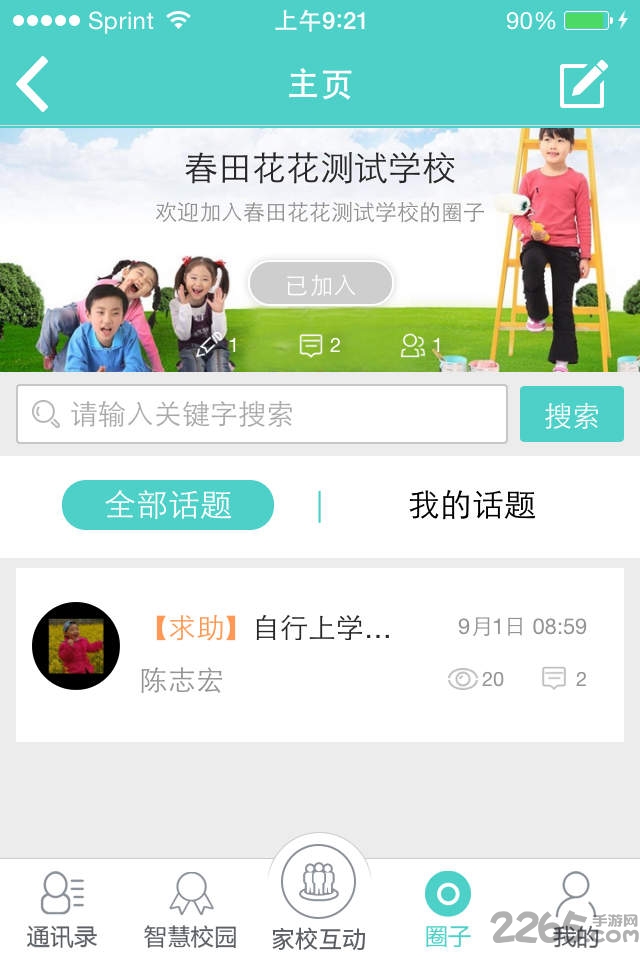Open the 通讯录 contacts tab
This screenshot has height=960, width=640.
click(x=62, y=910)
